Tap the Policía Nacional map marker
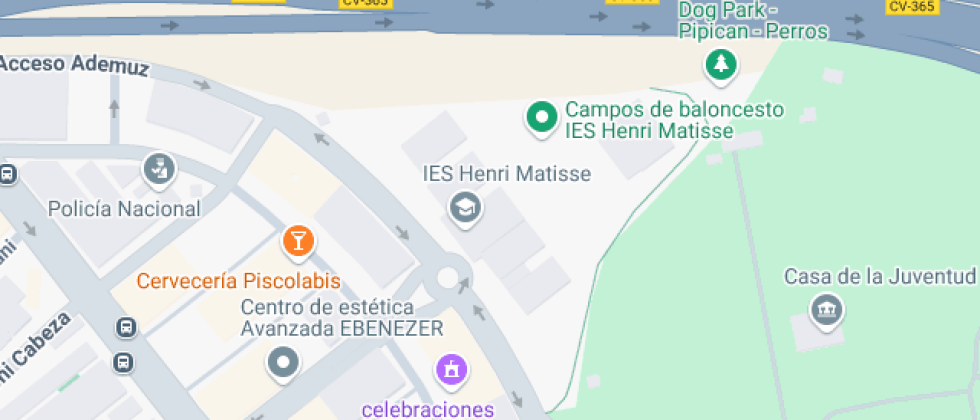 [x=158, y=169]
